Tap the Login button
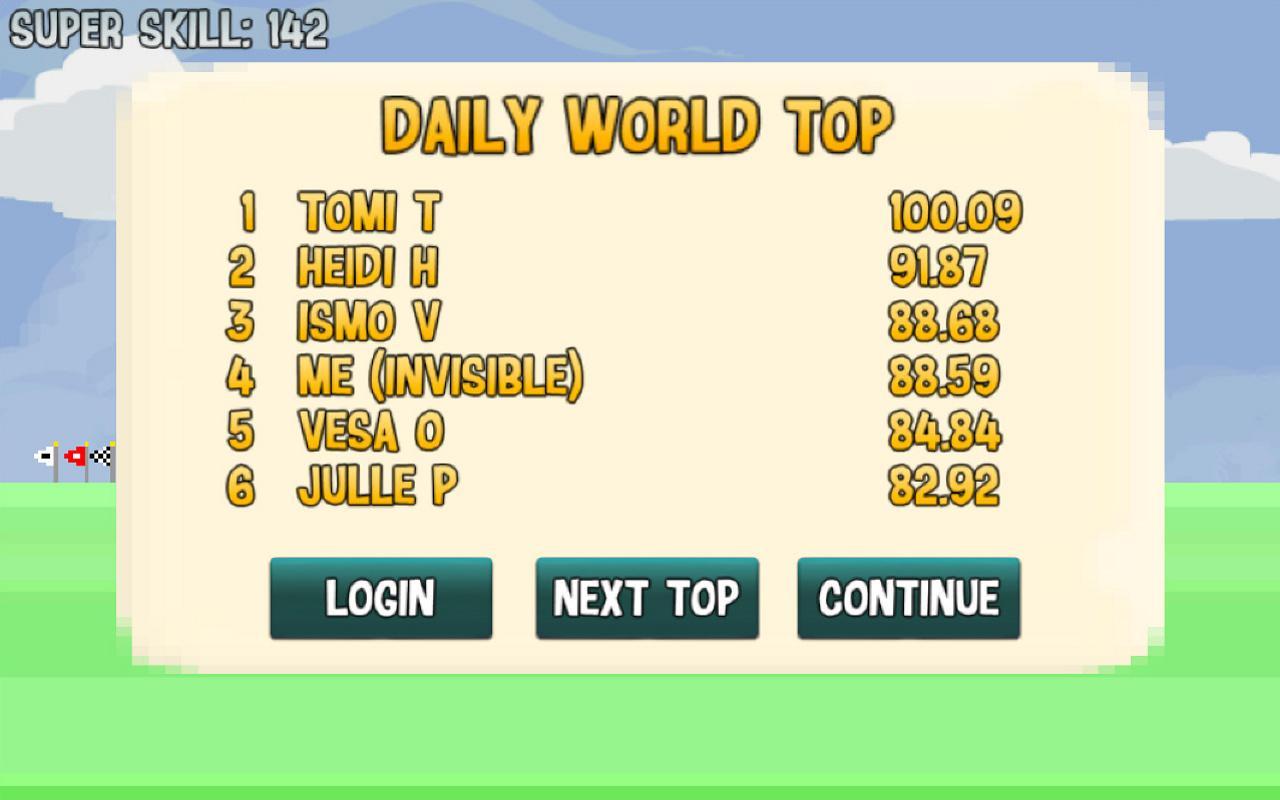The width and height of the screenshot is (1280, 800). pos(380,598)
